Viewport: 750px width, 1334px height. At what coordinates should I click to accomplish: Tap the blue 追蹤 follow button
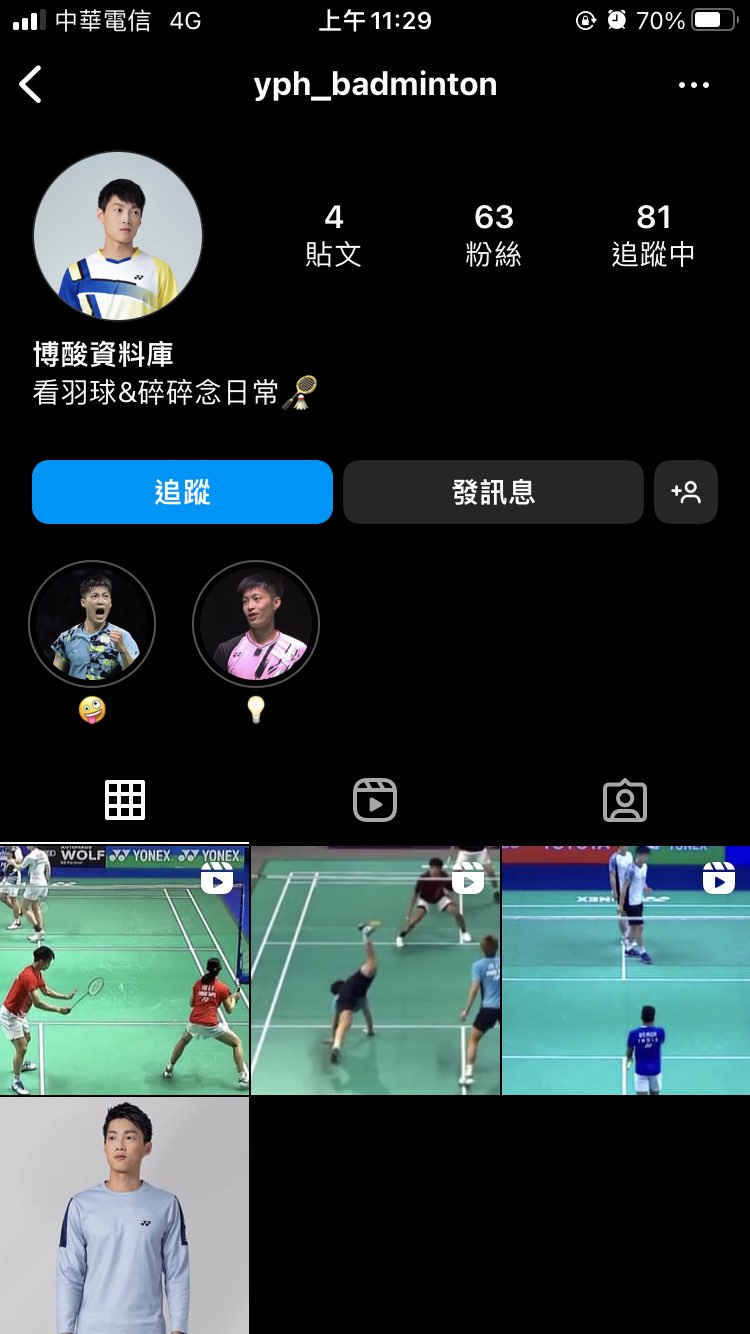click(182, 492)
